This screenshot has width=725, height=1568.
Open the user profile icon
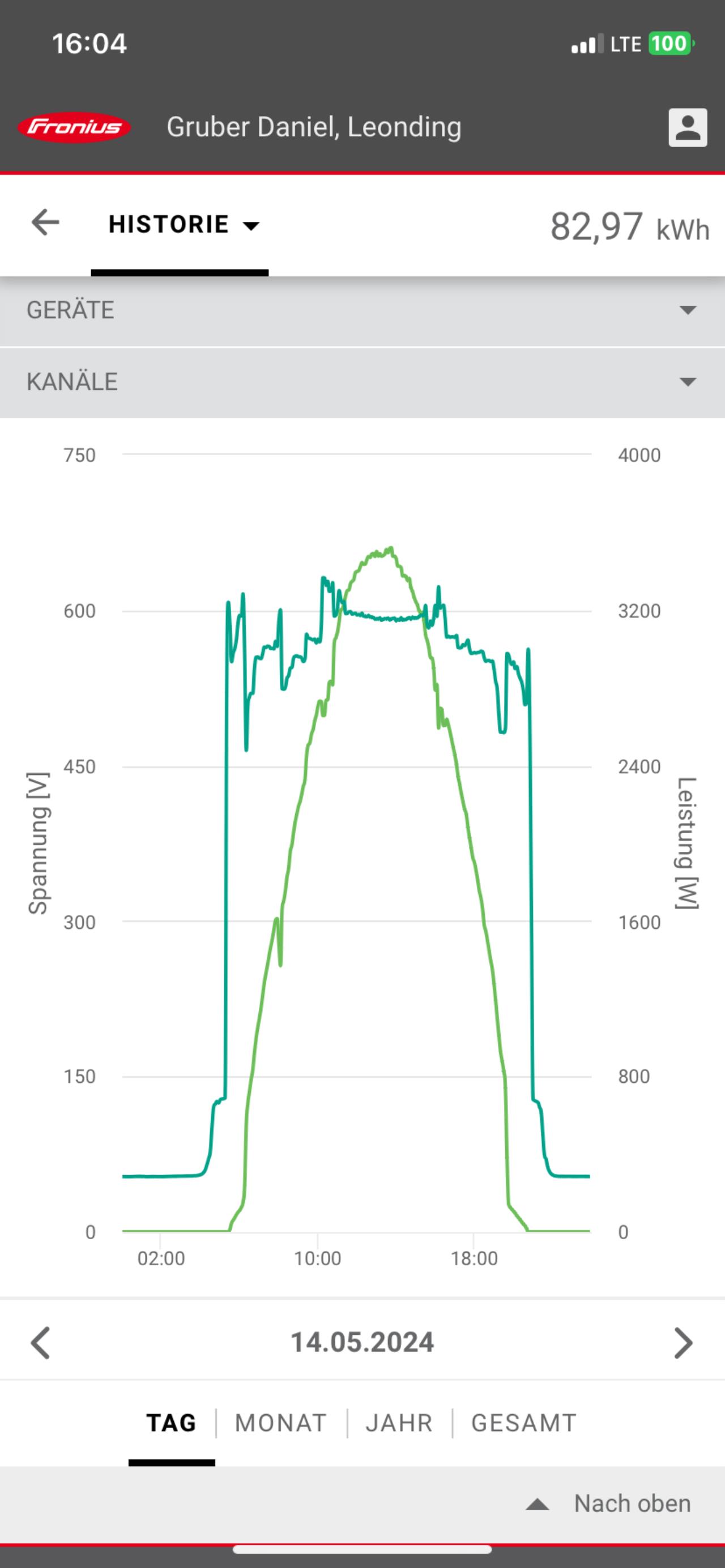point(687,127)
